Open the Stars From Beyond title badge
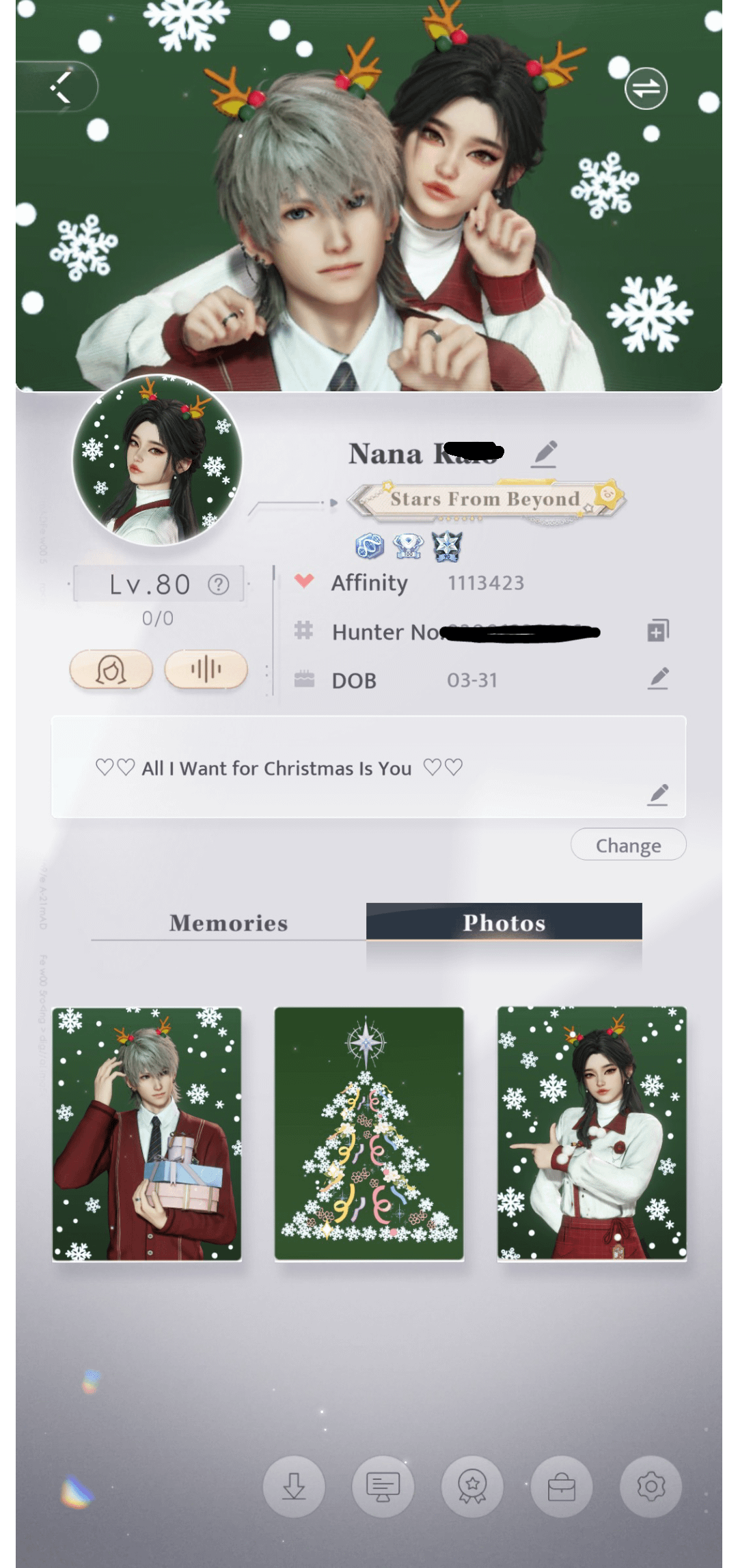Viewport: 738px width, 1568px height. tap(484, 499)
